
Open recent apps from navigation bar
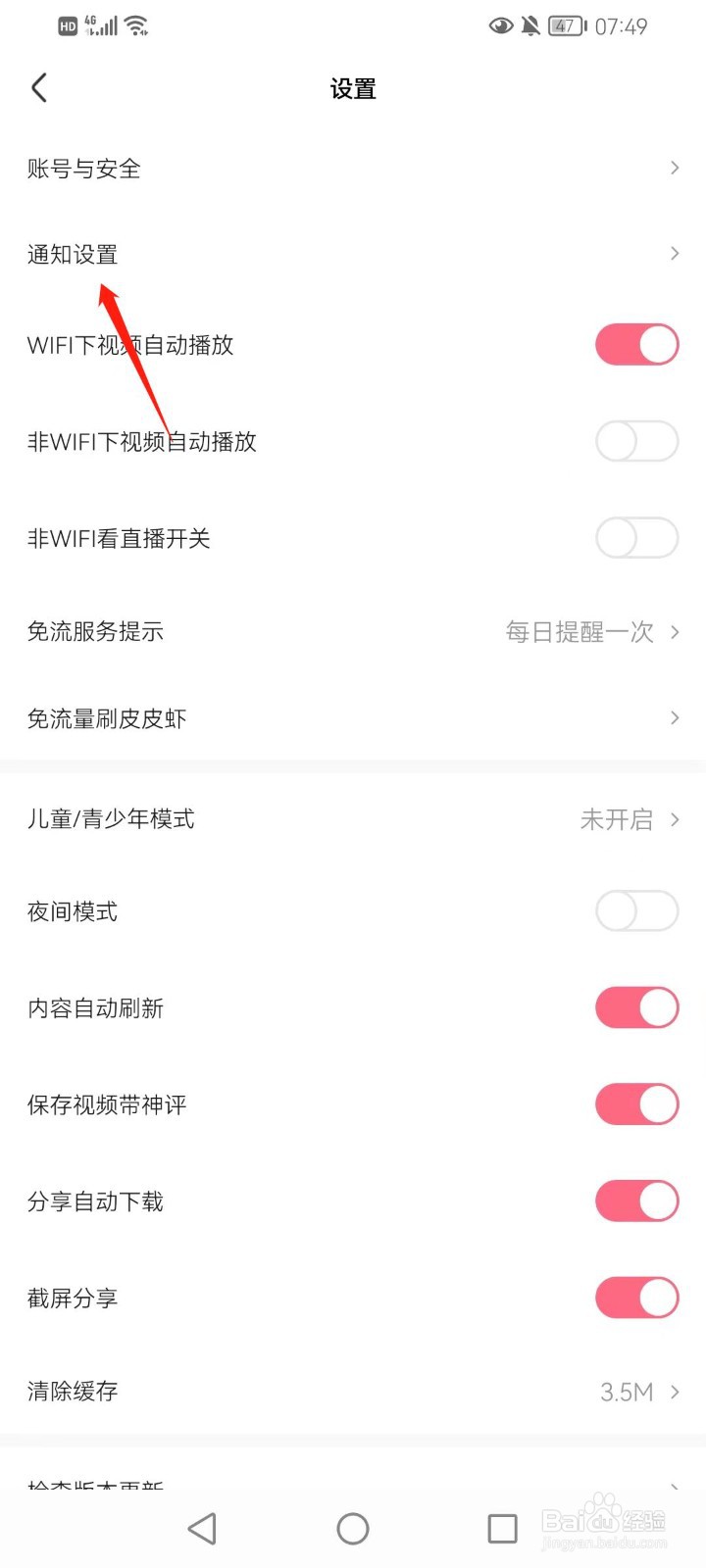coord(502,1529)
